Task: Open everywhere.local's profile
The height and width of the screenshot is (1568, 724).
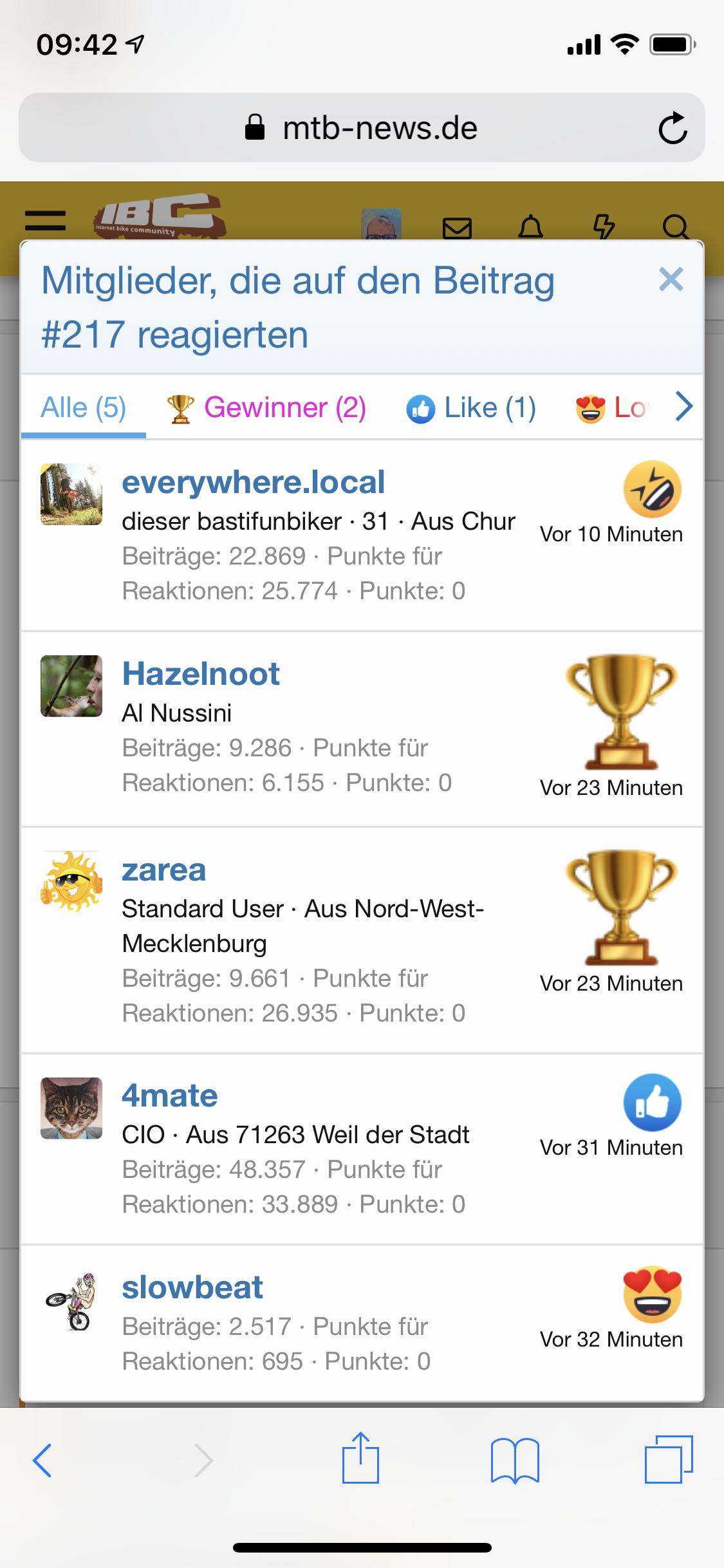Action: point(254,483)
